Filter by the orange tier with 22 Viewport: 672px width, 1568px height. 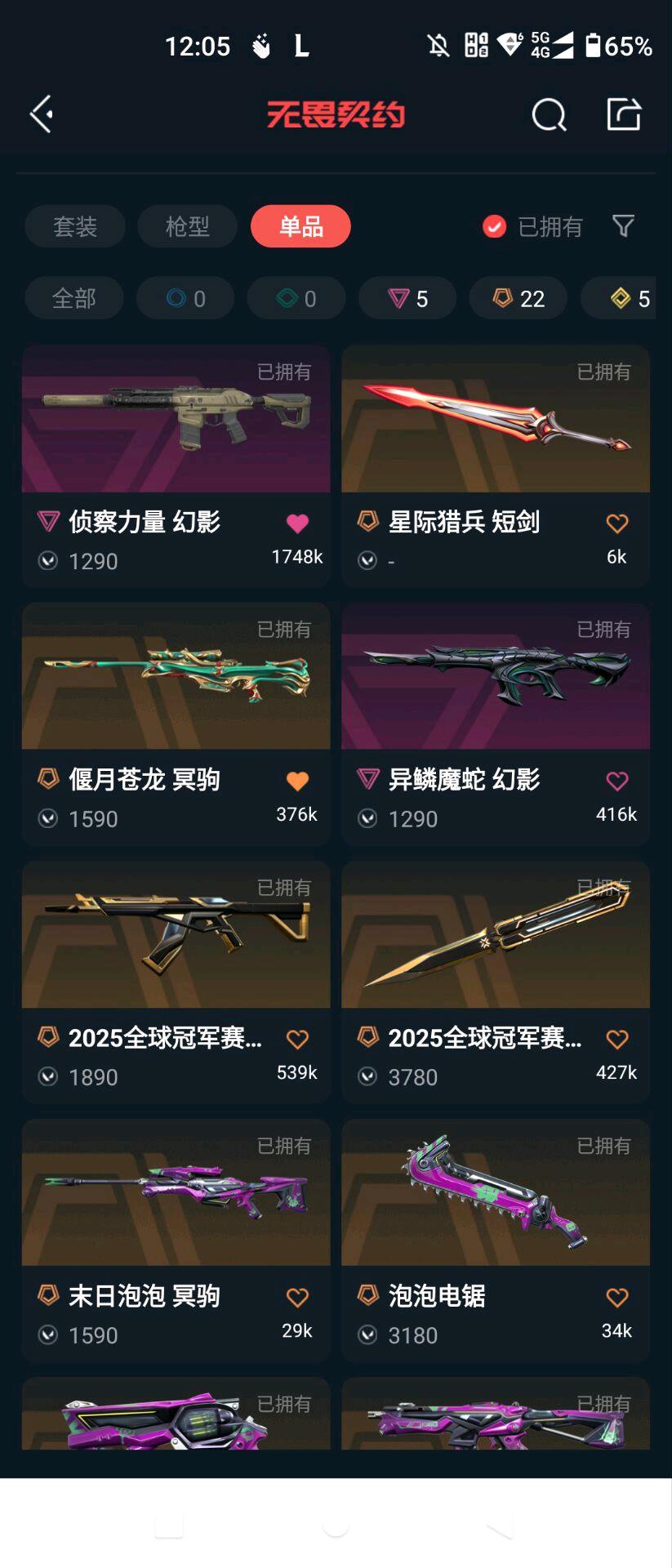518,298
